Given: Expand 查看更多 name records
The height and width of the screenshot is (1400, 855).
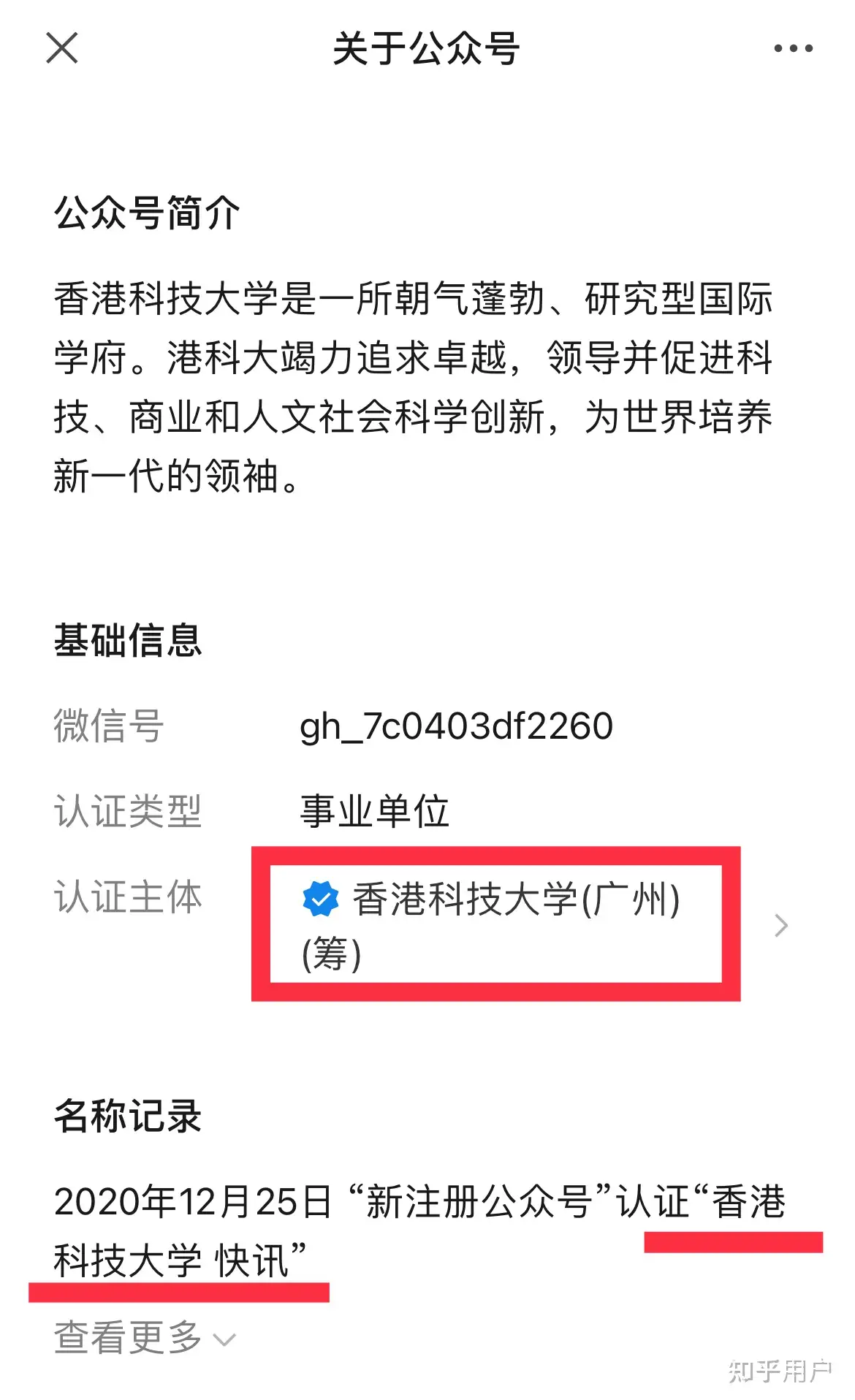Looking at the screenshot, I should pyautogui.click(x=145, y=1337).
